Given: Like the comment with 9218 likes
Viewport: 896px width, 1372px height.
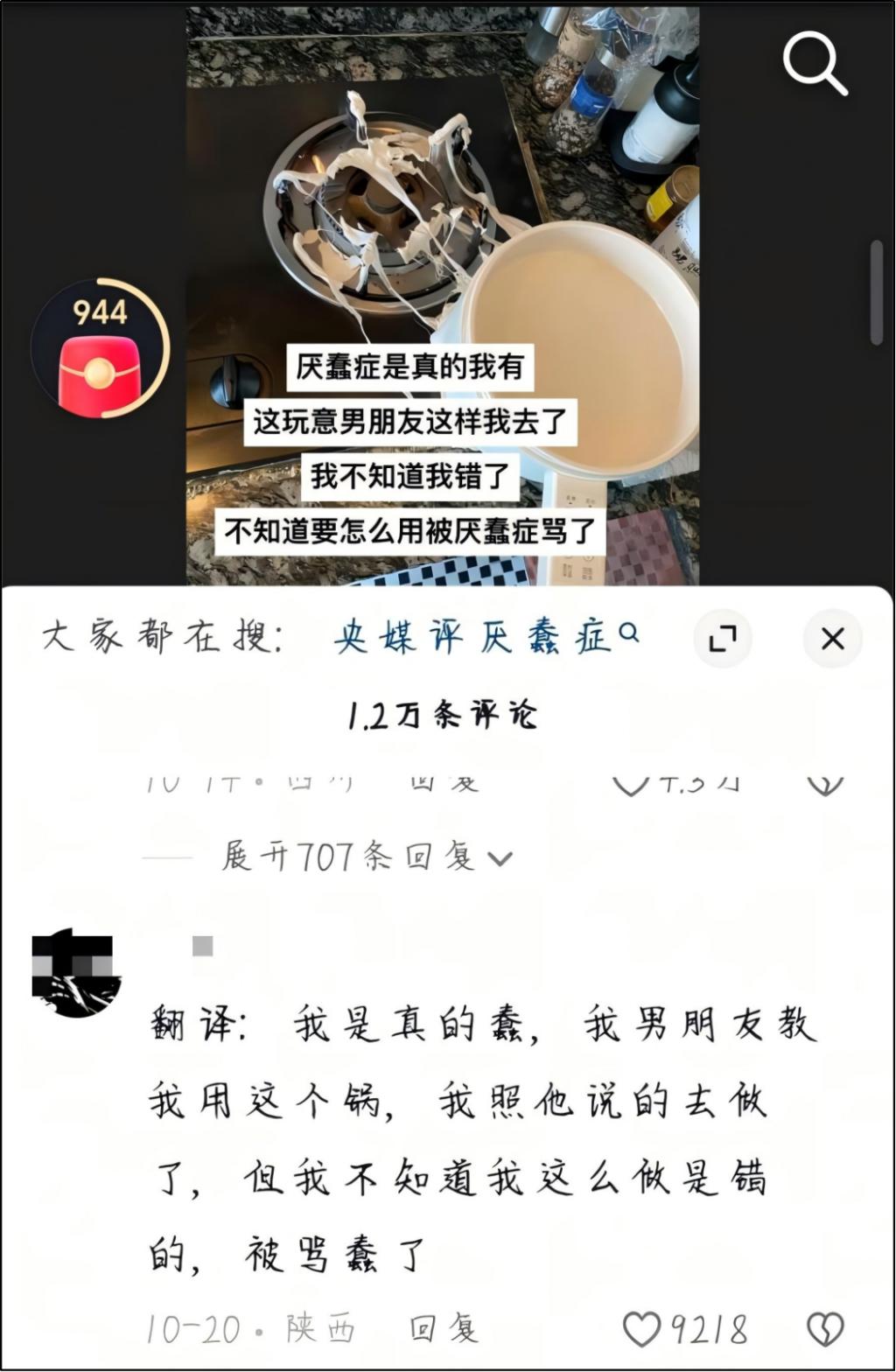Looking at the screenshot, I should click(641, 1329).
